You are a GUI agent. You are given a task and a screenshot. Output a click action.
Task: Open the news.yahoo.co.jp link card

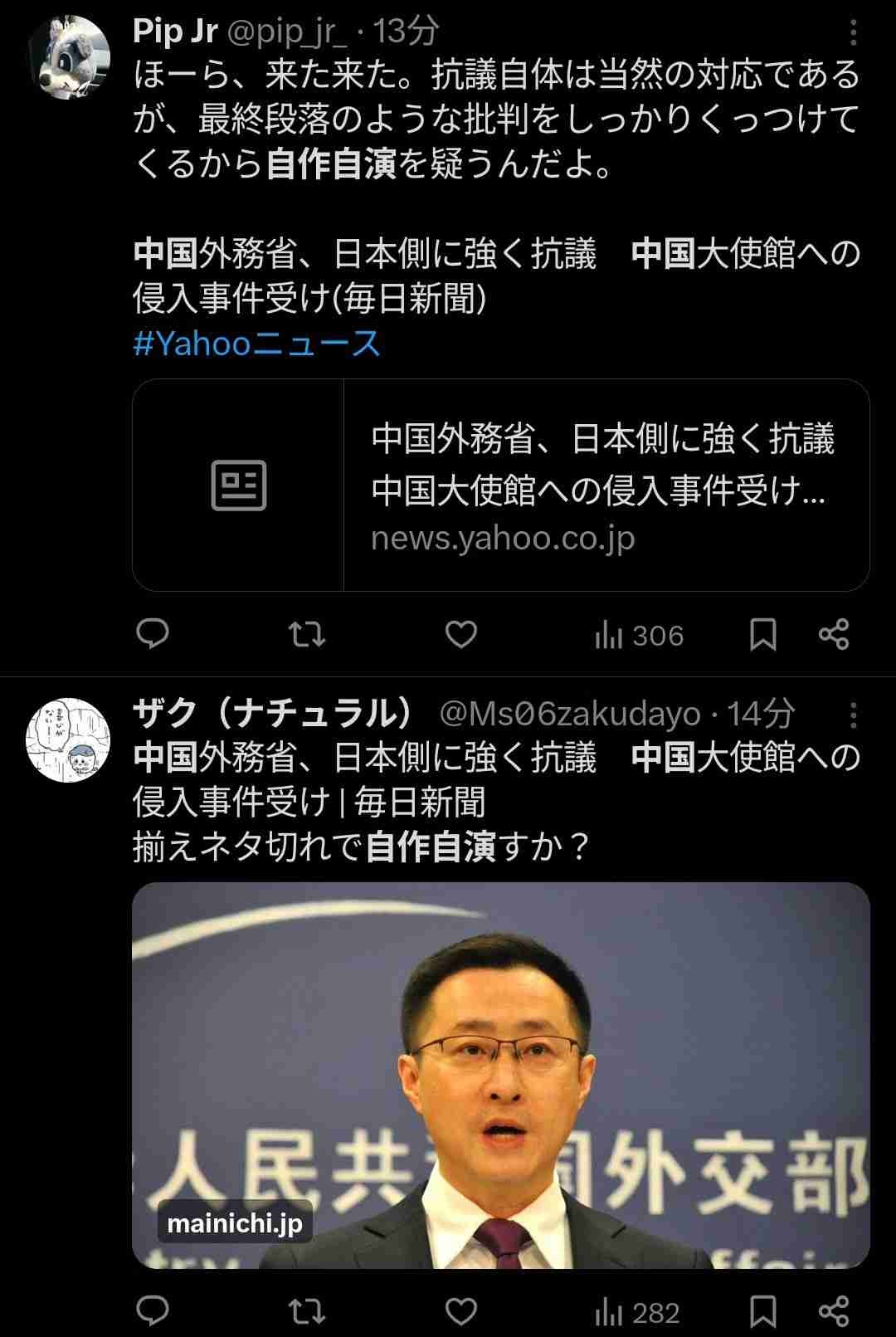click(x=500, y=486)
